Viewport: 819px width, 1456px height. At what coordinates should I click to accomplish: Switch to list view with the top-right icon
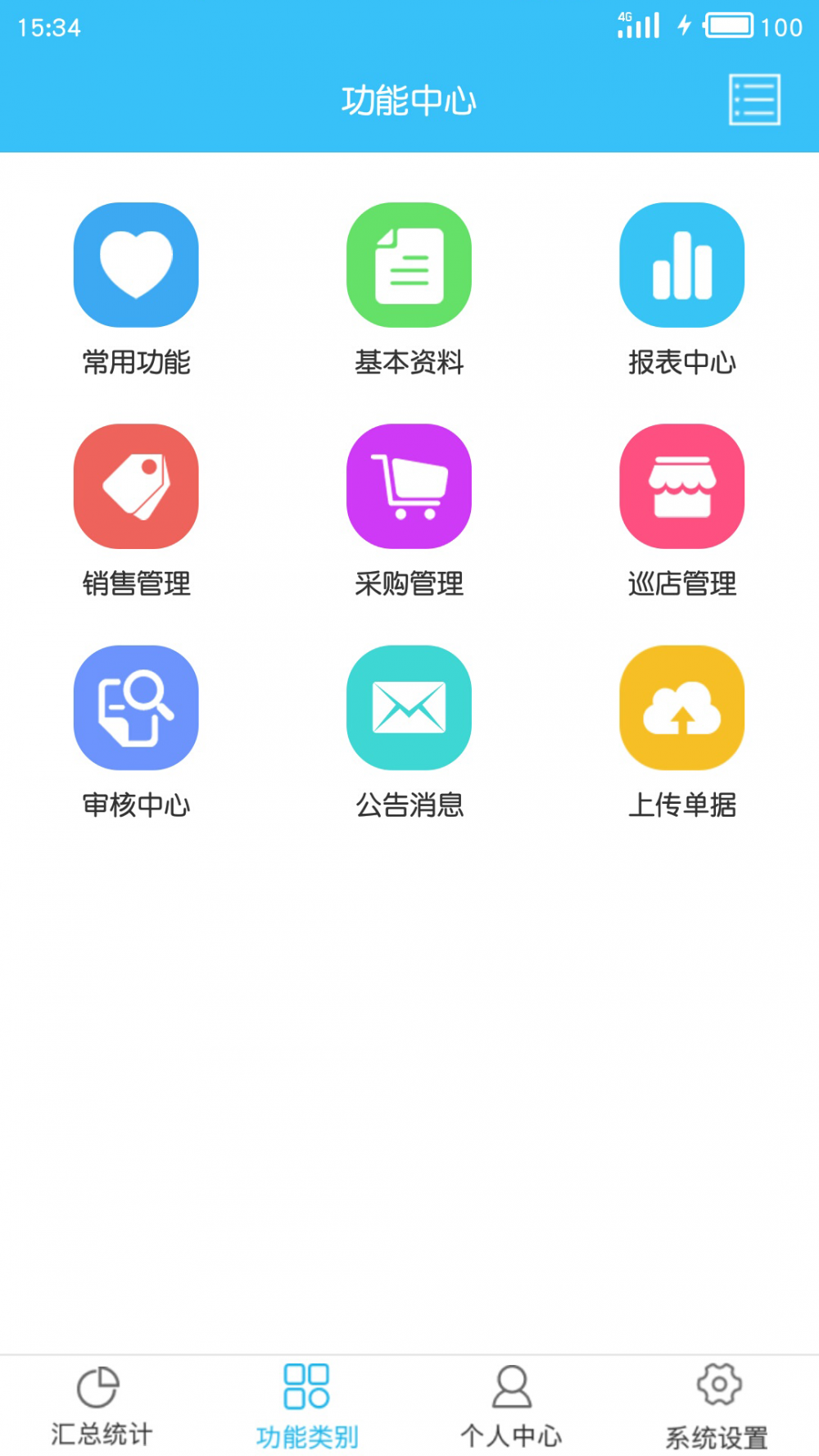point(754,100)
